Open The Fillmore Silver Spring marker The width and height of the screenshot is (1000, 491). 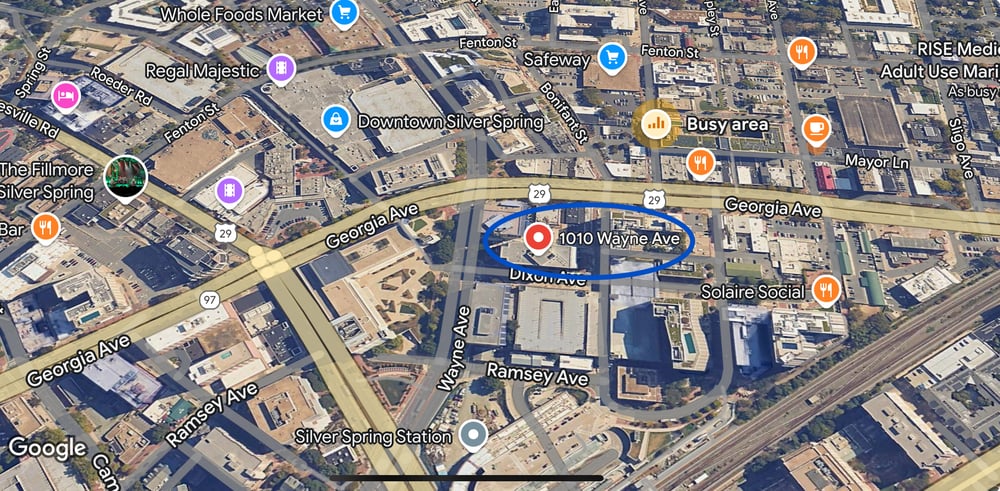click(126, 178)
